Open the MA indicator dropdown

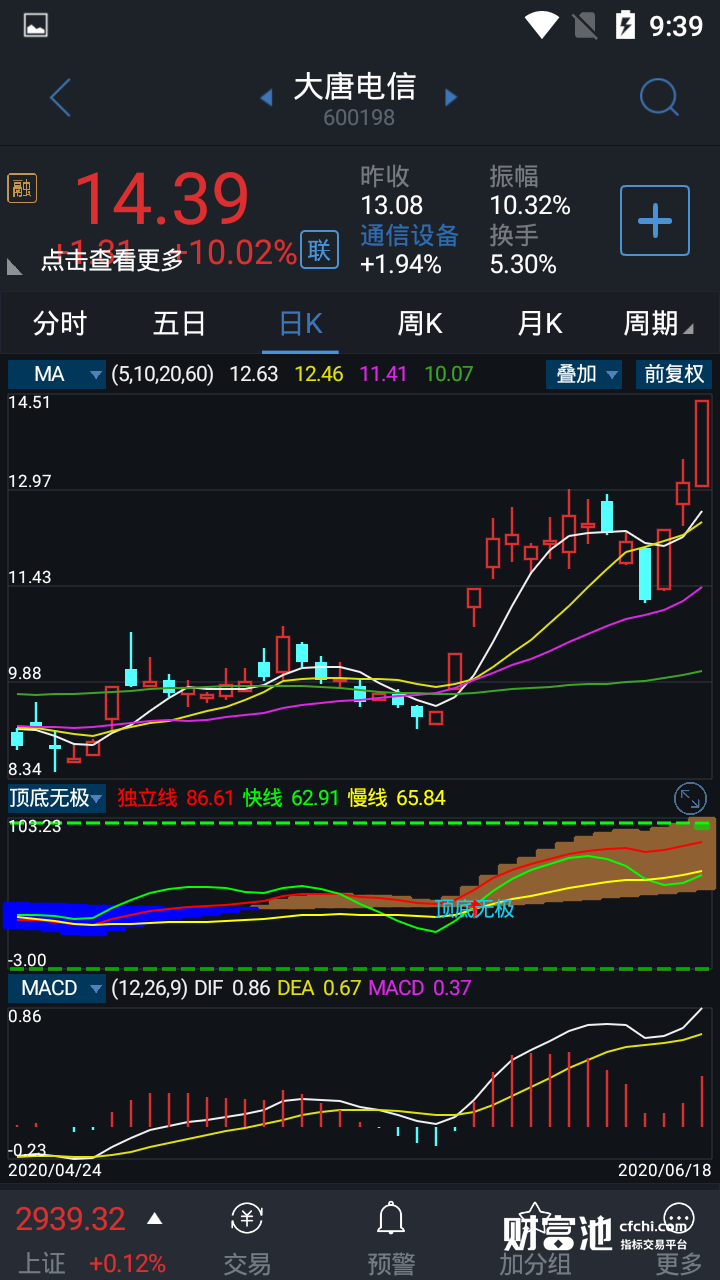(x=57, y=374)
